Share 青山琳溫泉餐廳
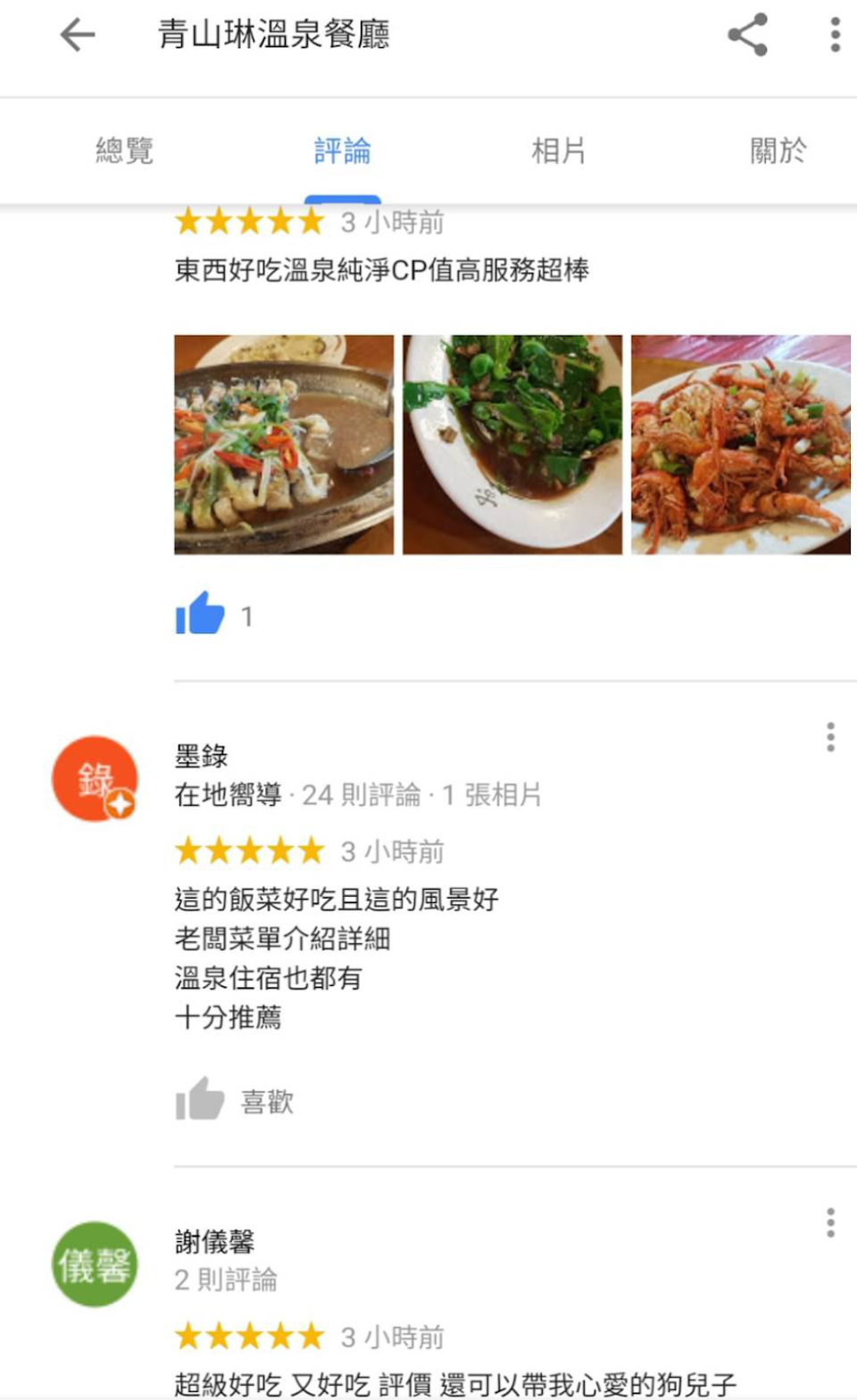 [x=748, y=36]
